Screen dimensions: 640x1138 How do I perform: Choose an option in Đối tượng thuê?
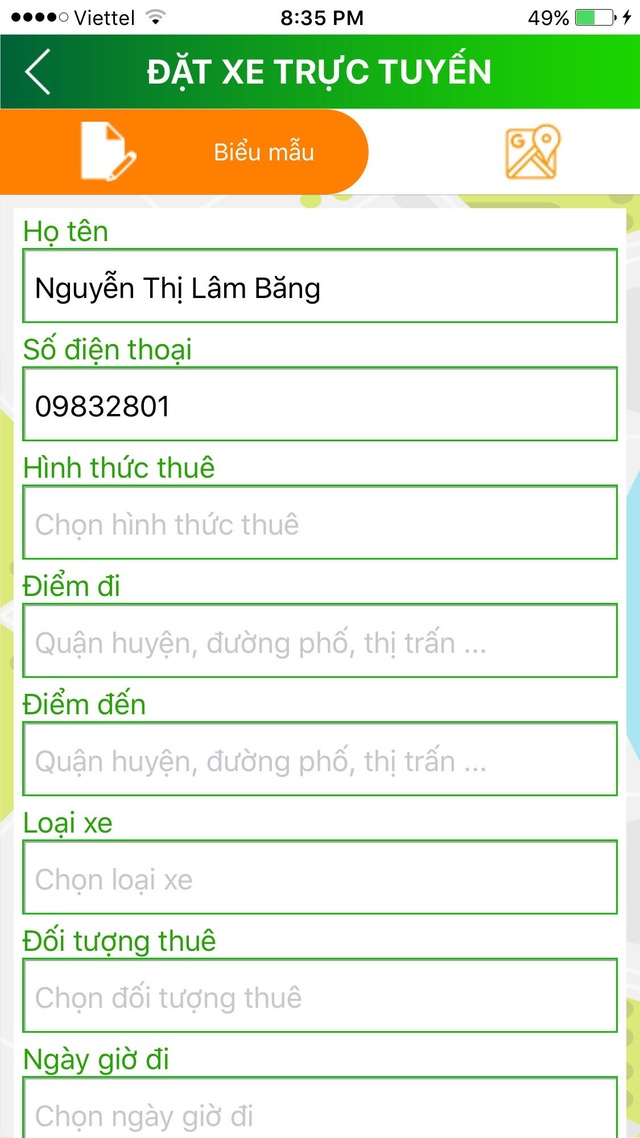click(320, 996)
